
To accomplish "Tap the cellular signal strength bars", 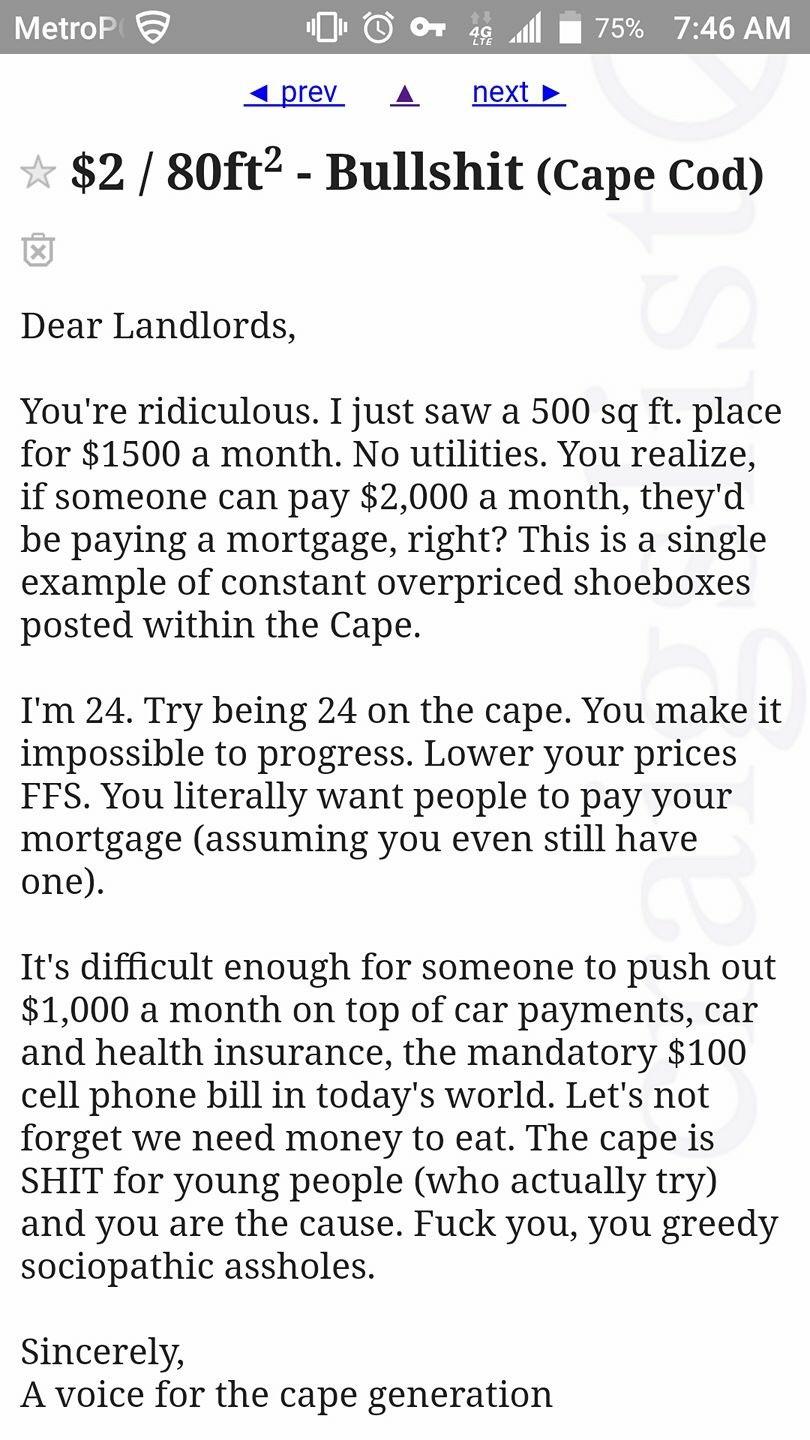I will [525, 29].
